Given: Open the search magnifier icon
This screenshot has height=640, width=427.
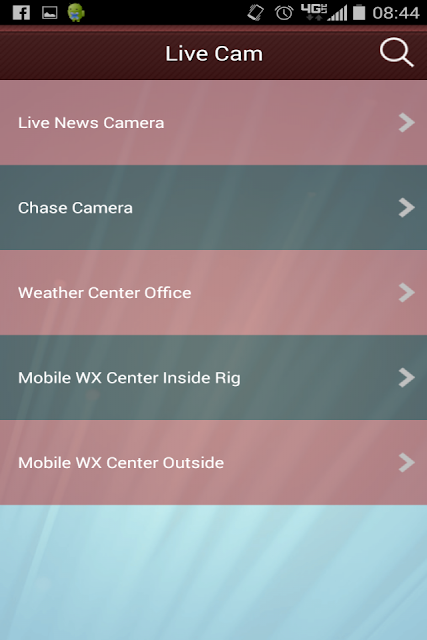Looking at the screenshot, I should tap(397, 52).
